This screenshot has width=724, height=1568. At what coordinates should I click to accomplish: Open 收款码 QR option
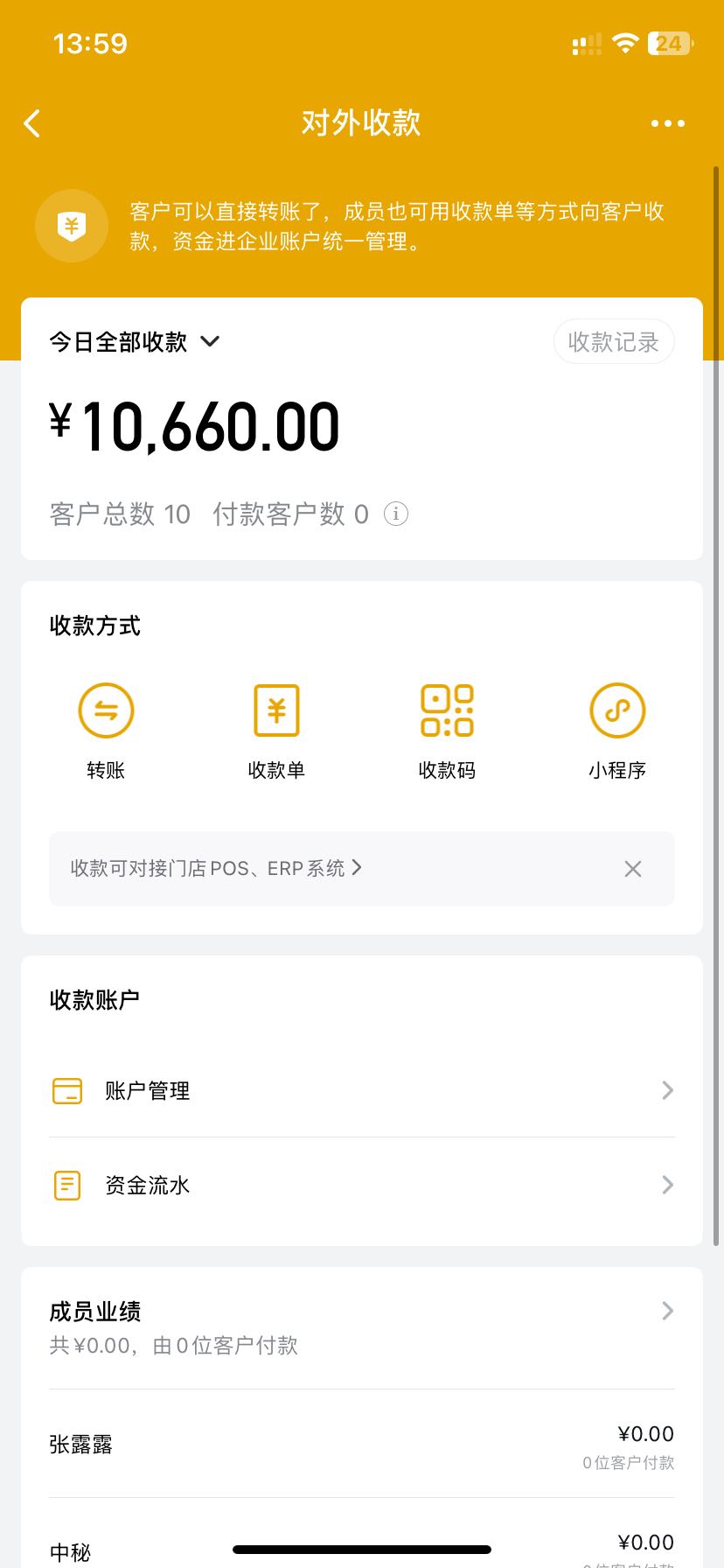coord(447,731)
